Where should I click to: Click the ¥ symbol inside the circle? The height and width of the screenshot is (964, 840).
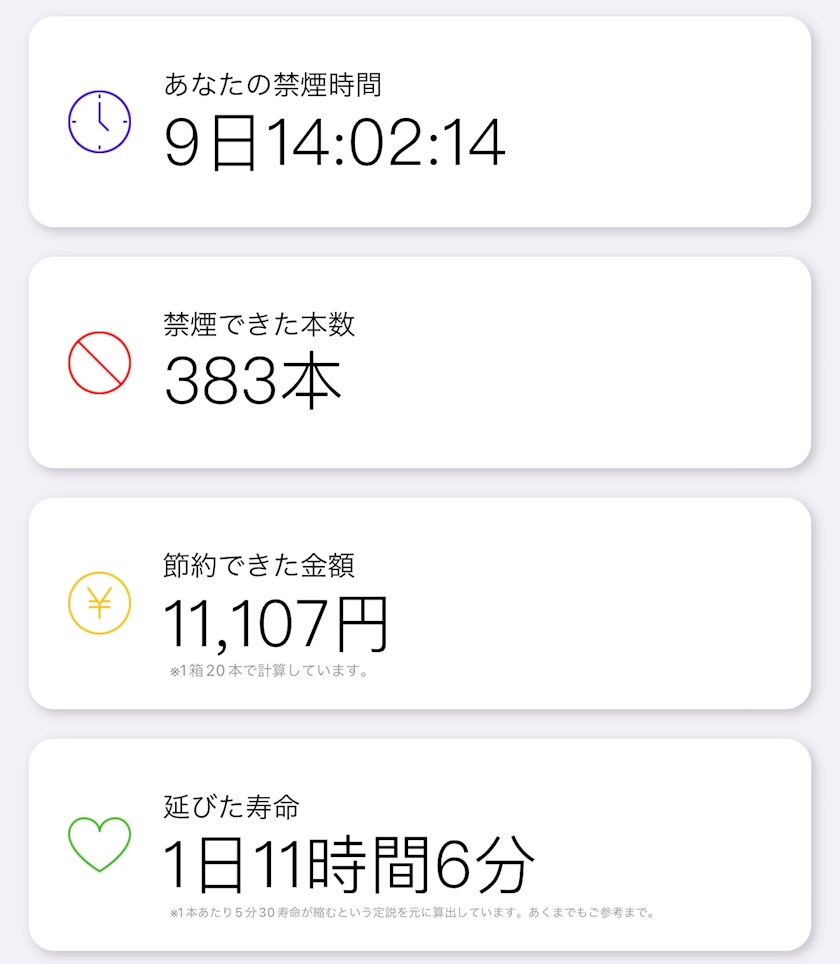pyautogui.click(x=97, y=604)
